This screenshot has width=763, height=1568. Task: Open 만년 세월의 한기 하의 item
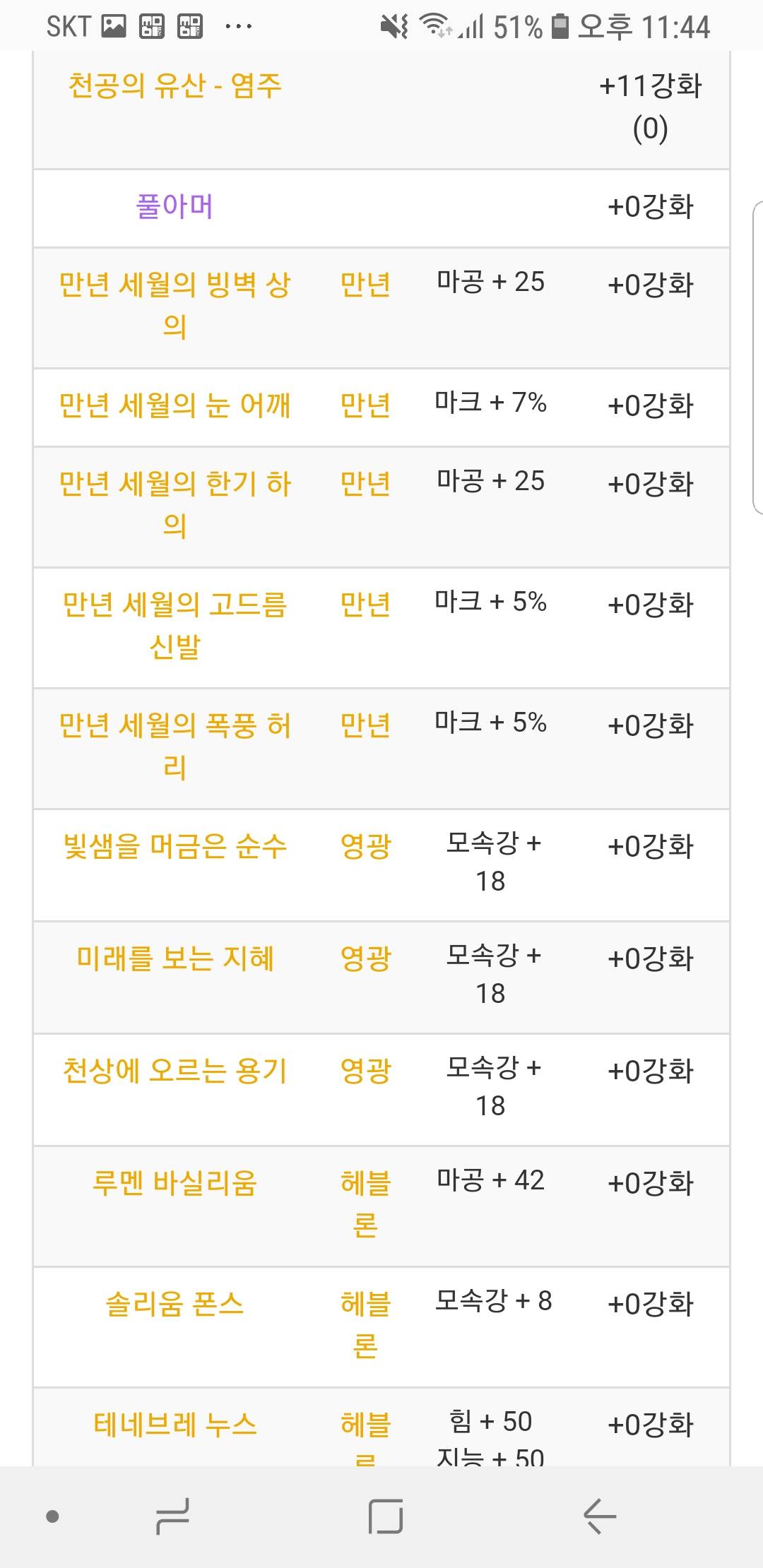point(175,505)
